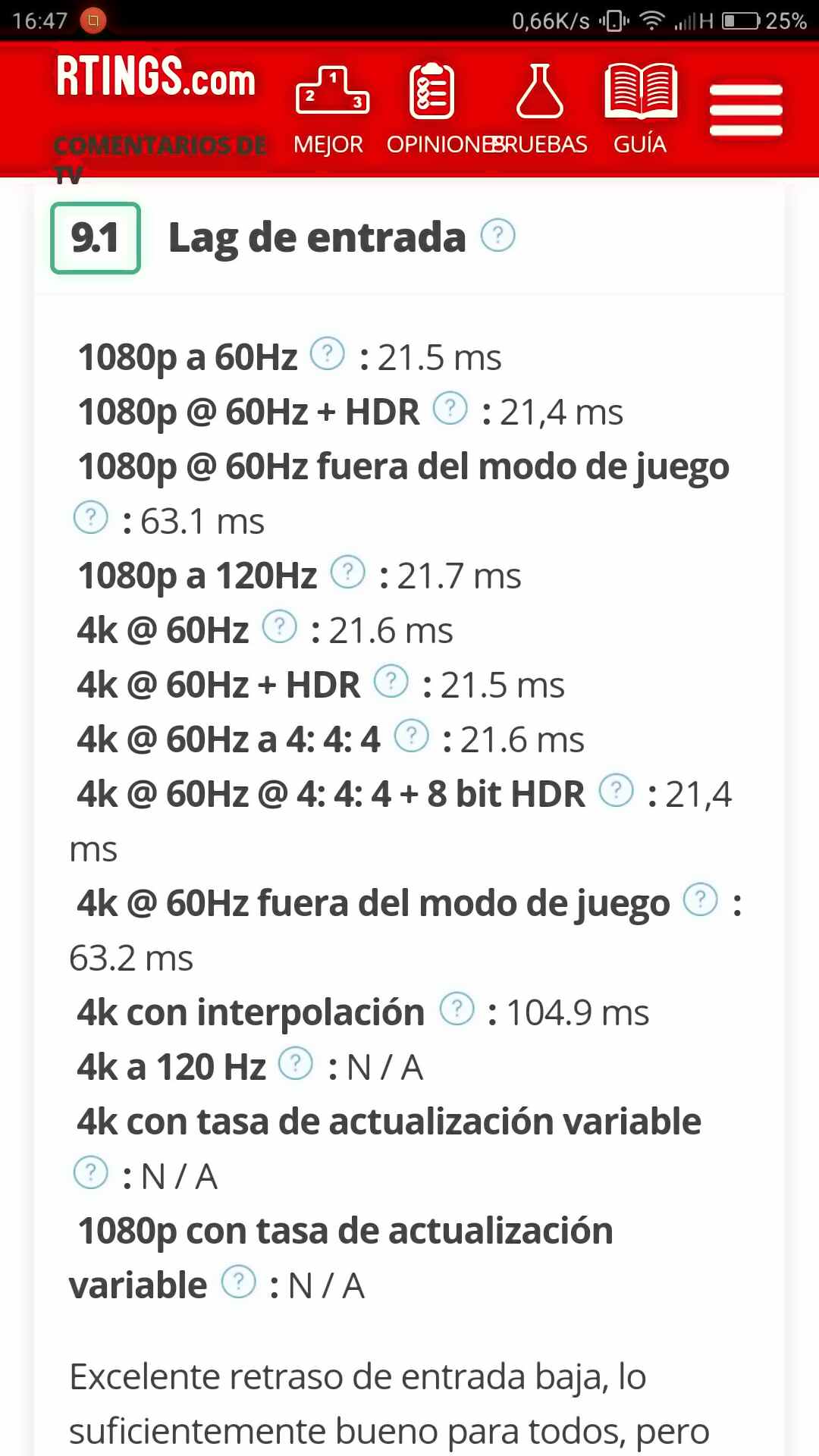
Task: Open the Guía section
Action: pyautogui.click(x=640, y=110)
